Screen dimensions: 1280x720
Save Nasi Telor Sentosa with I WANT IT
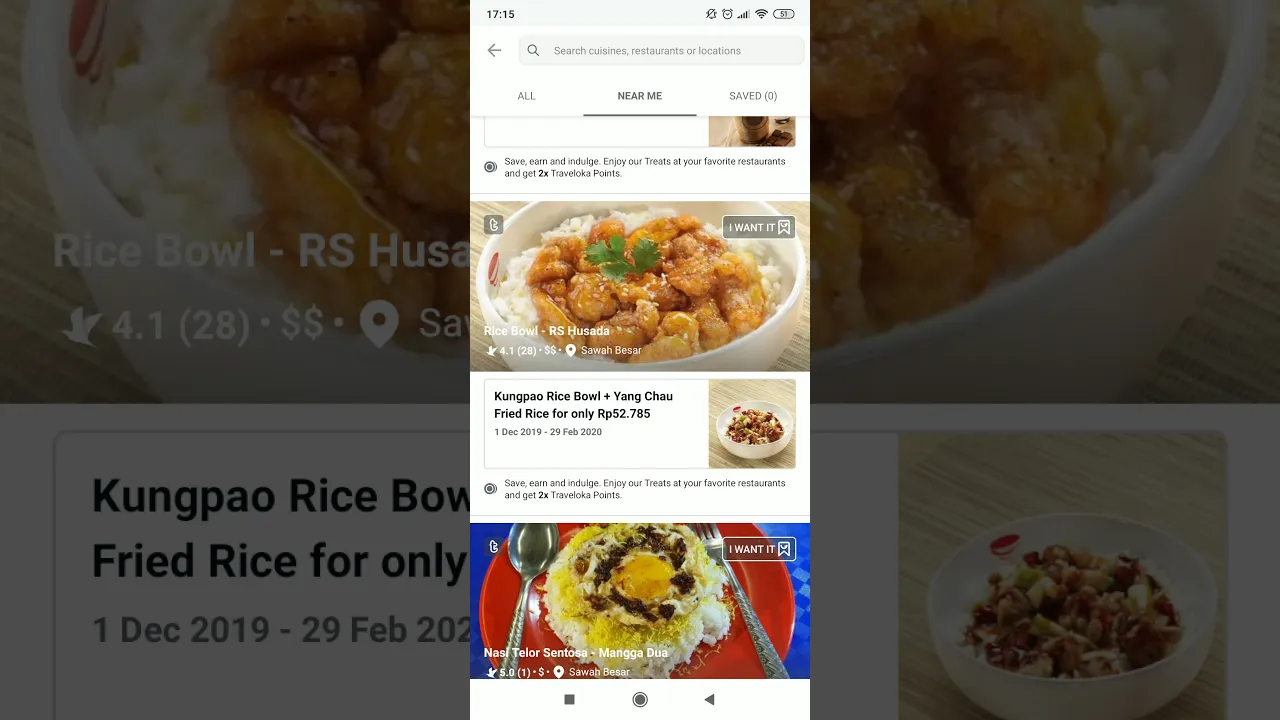(759, 549)
